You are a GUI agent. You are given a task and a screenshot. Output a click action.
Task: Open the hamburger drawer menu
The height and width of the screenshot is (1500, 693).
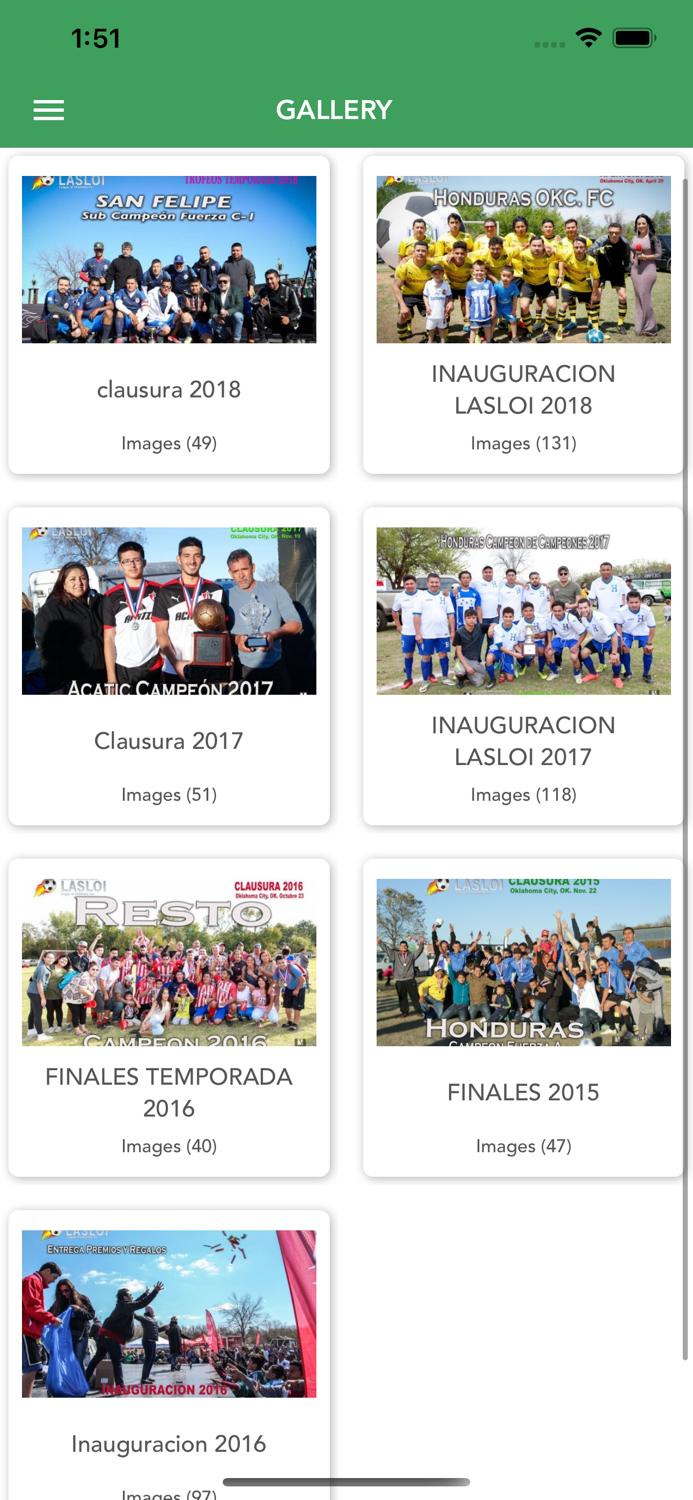point(49,110)
